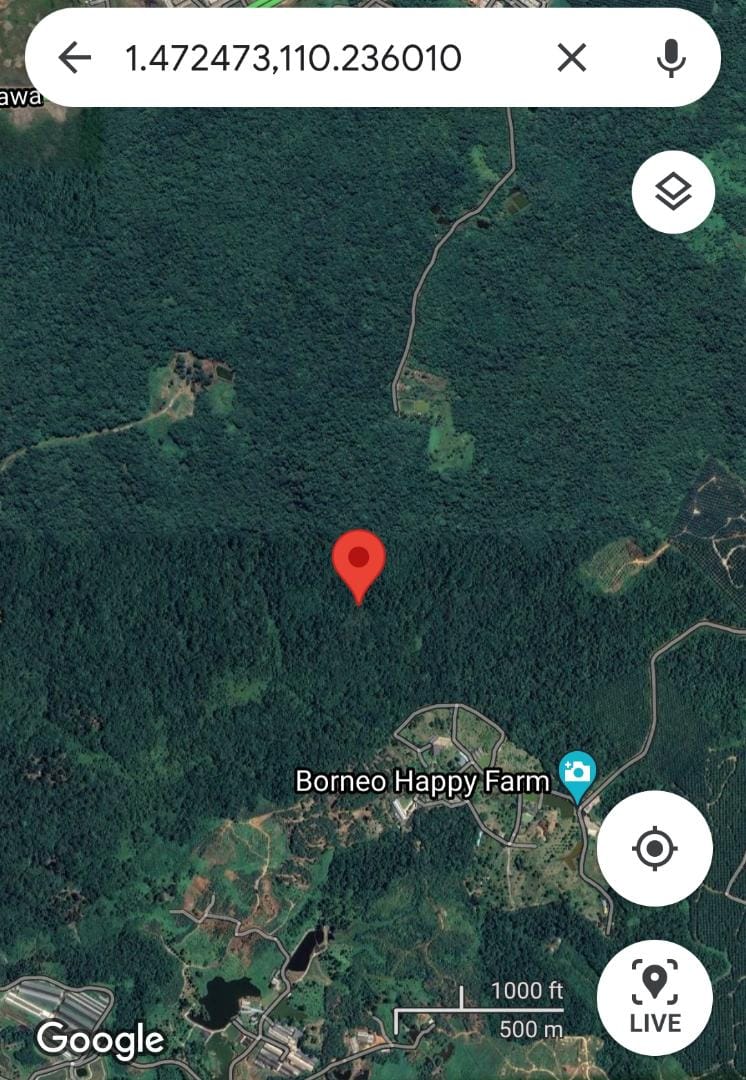Center the map on my location
Image resolution: width=746 pixels, height=1080 pixels.
[655, 849]
